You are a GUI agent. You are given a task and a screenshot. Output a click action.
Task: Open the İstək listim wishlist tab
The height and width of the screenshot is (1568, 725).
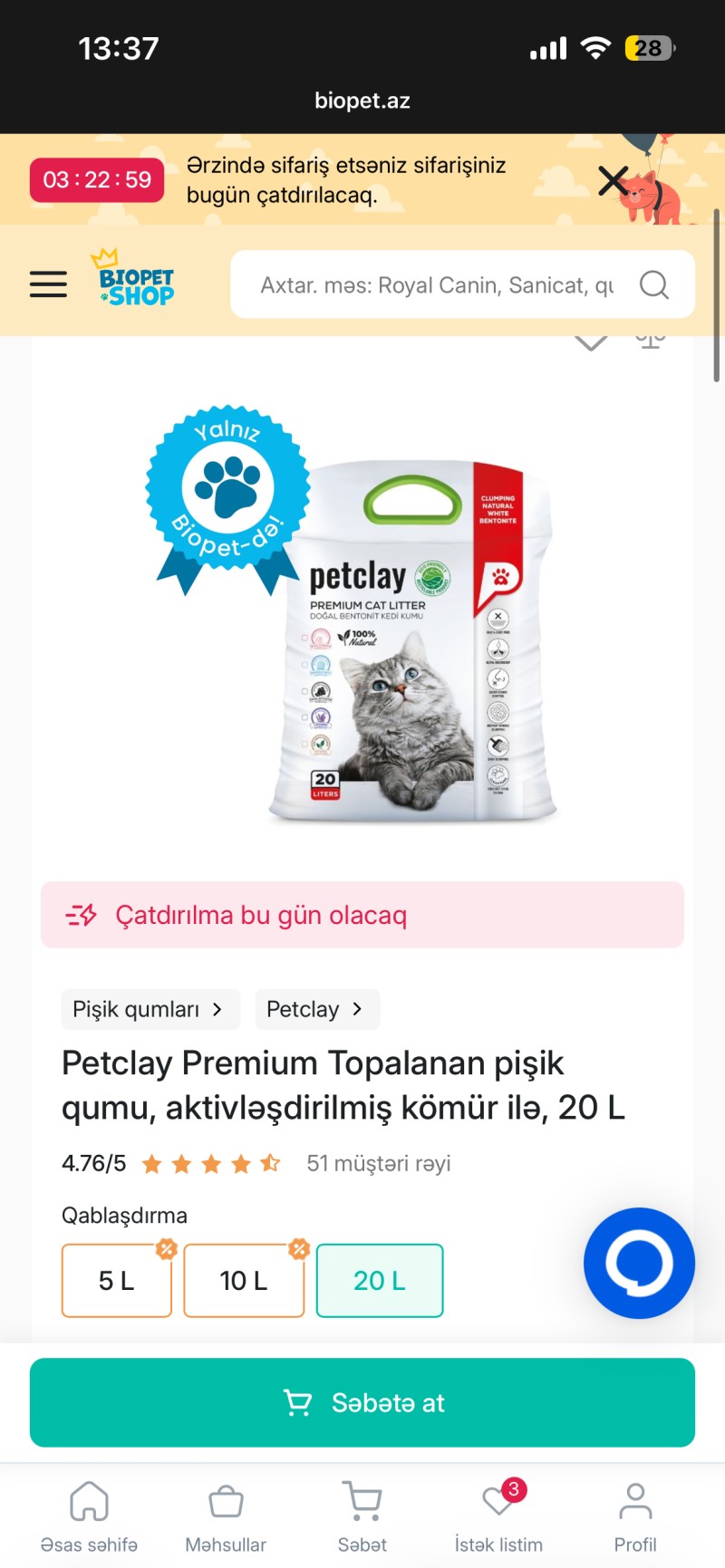click(x=498, y=1515)
